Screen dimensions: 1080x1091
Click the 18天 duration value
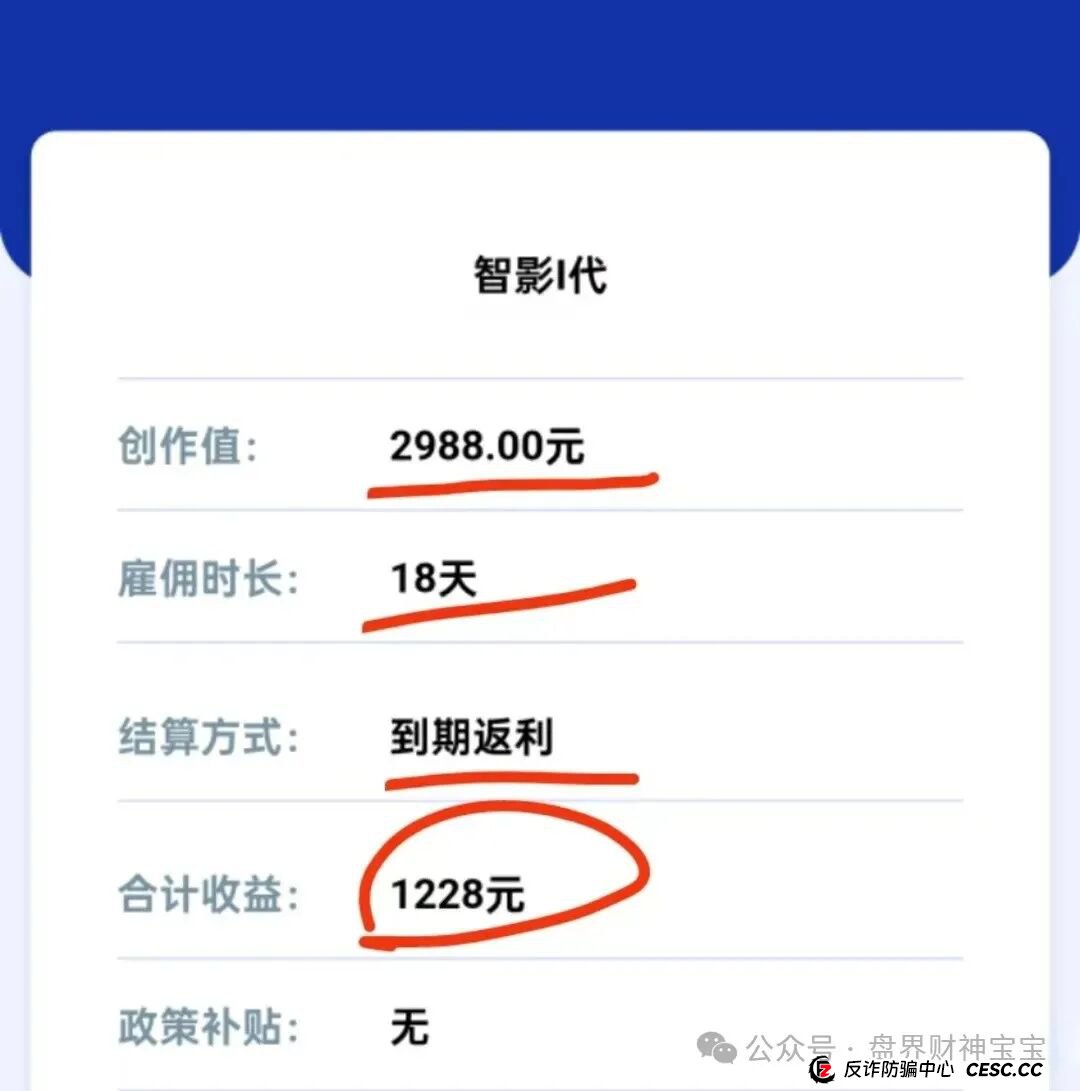point(435,577)
